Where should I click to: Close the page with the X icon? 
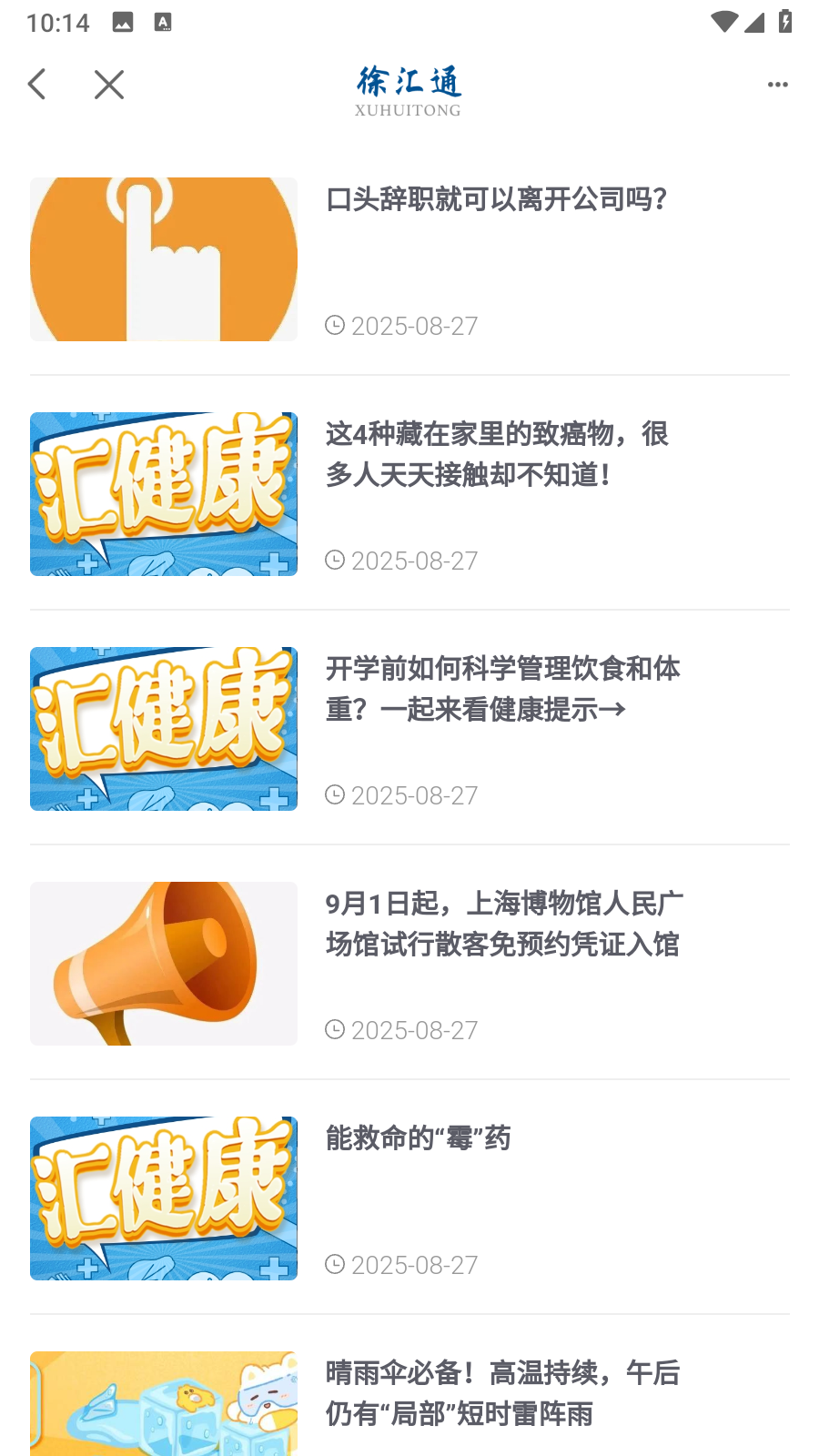coord(108,85)
